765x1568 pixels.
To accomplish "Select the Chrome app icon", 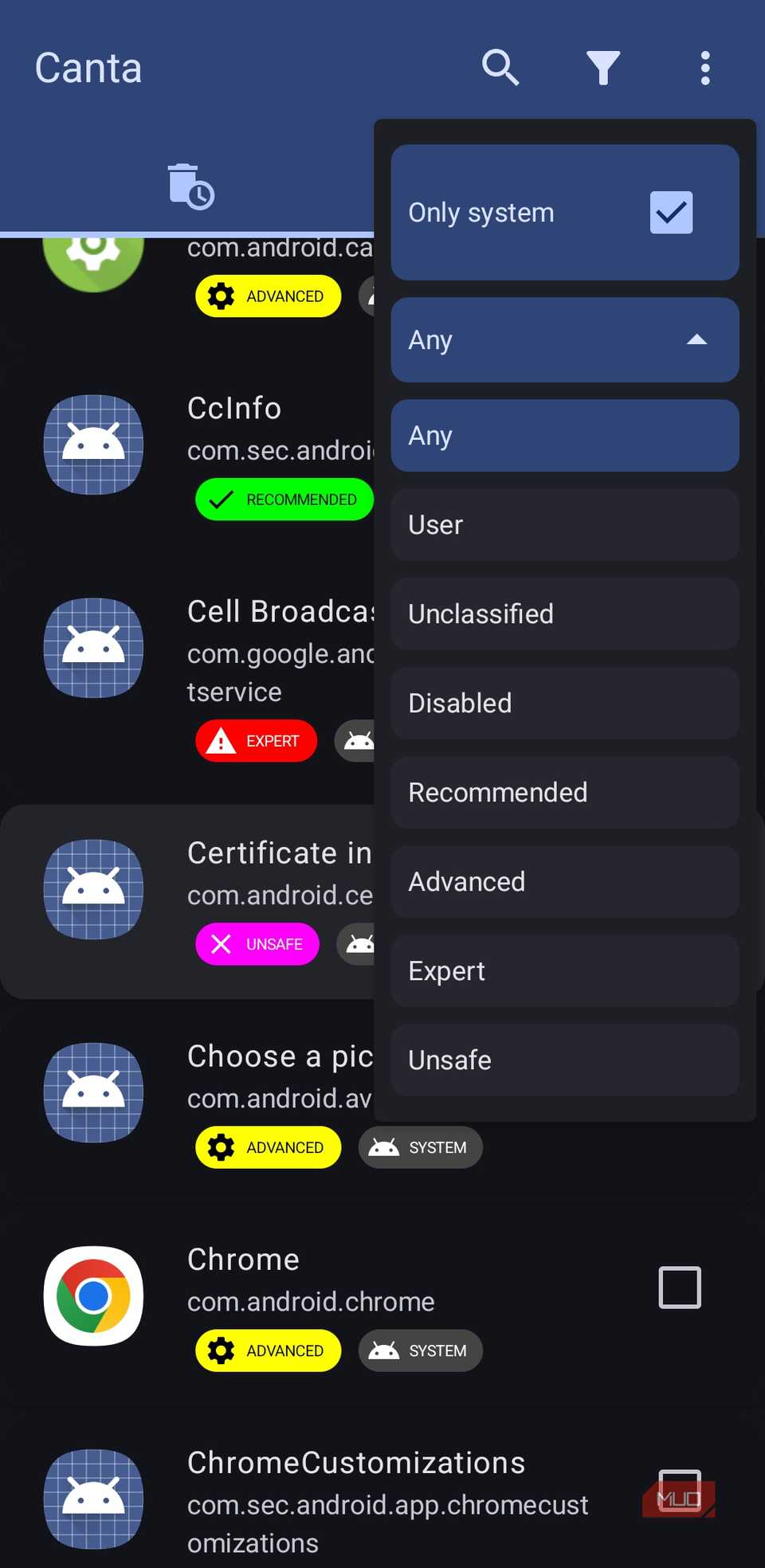I will (93, 1296).
